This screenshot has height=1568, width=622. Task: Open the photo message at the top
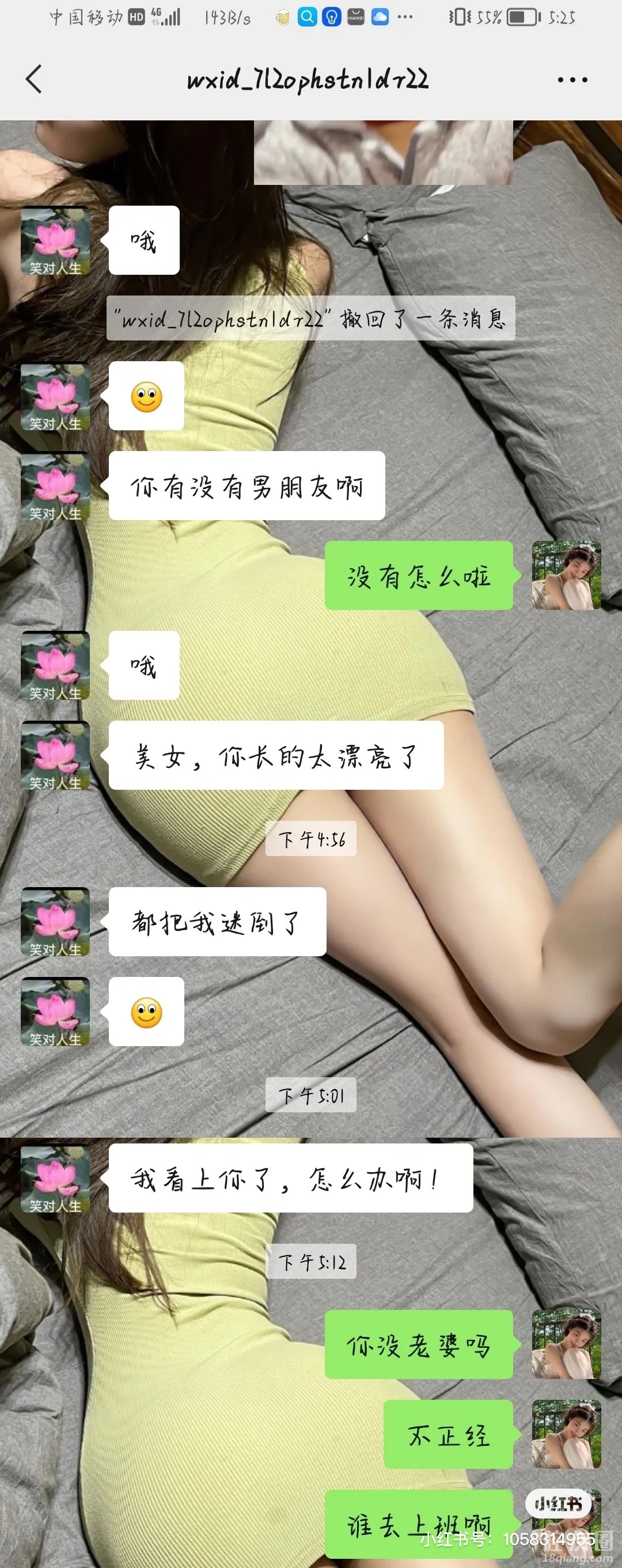383,152
